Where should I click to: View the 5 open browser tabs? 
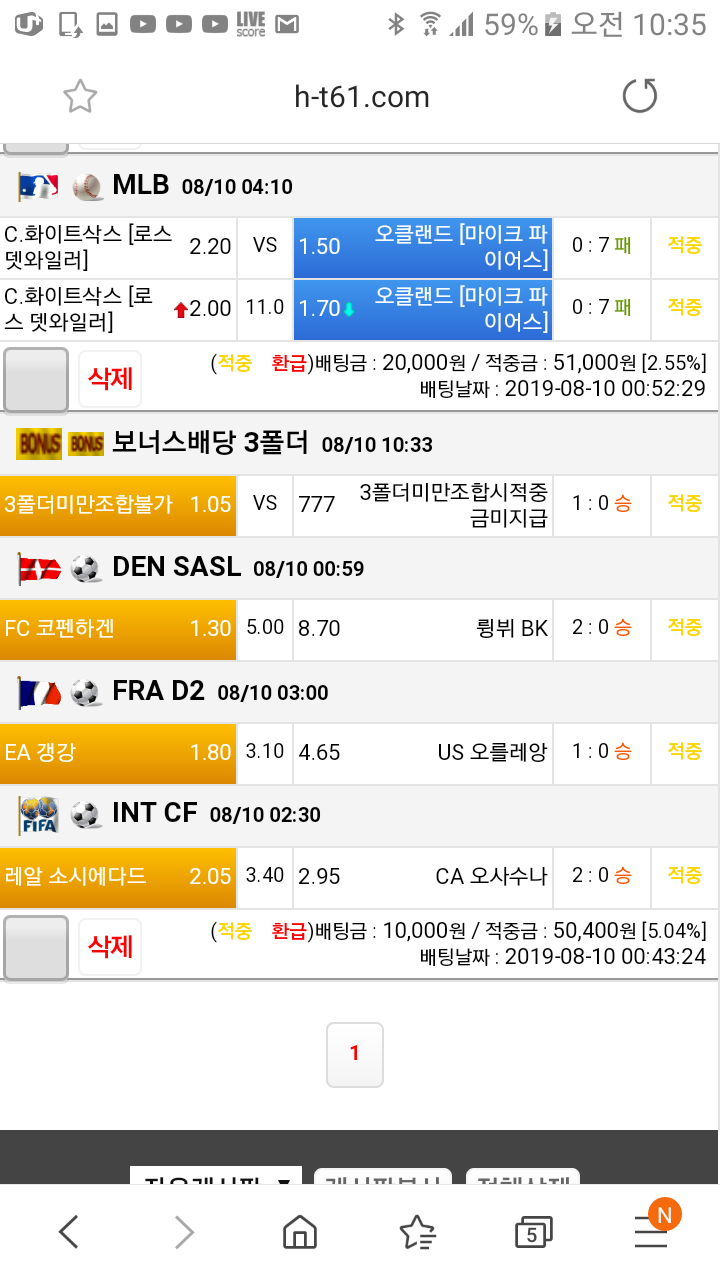tap(532, 1233)
